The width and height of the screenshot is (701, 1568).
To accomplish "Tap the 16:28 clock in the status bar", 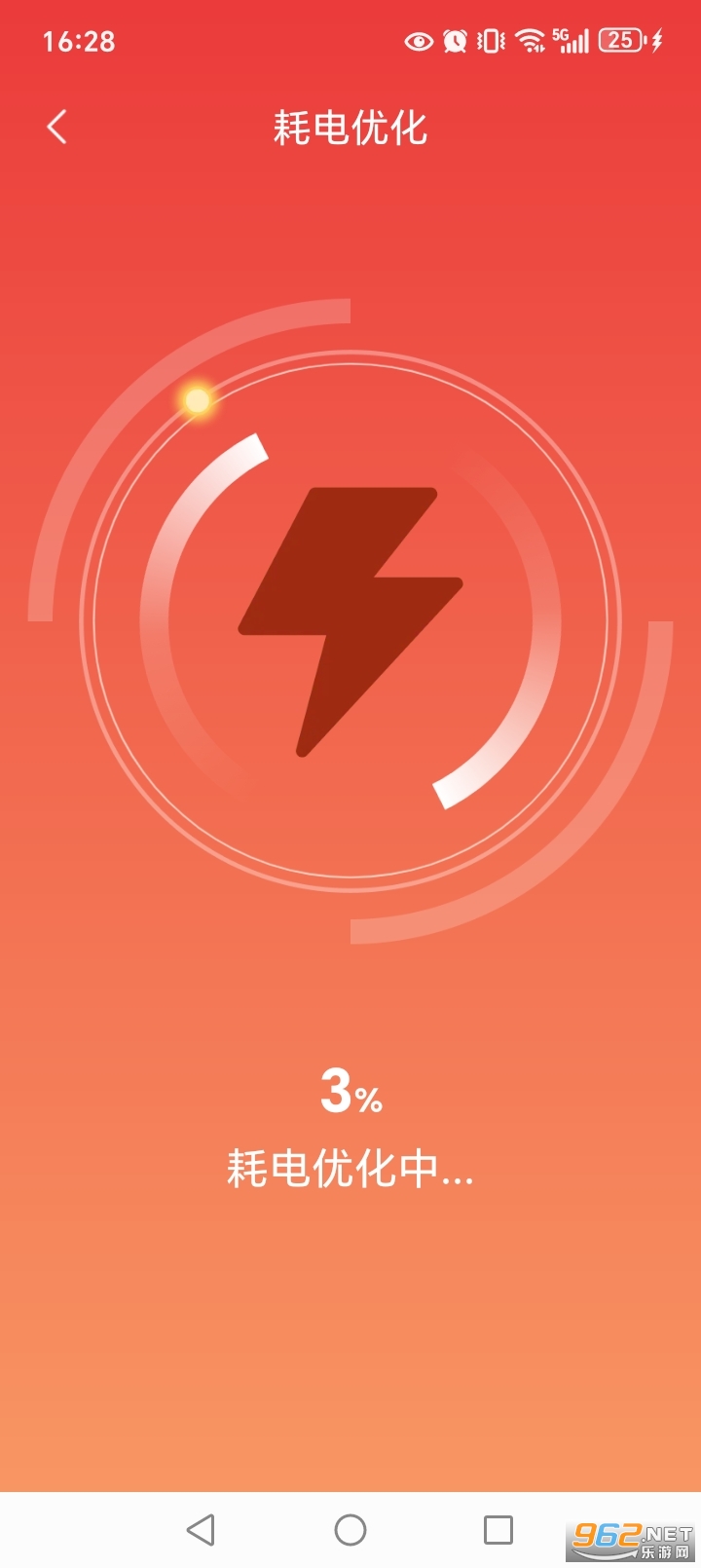I will [x=80, y=41].
